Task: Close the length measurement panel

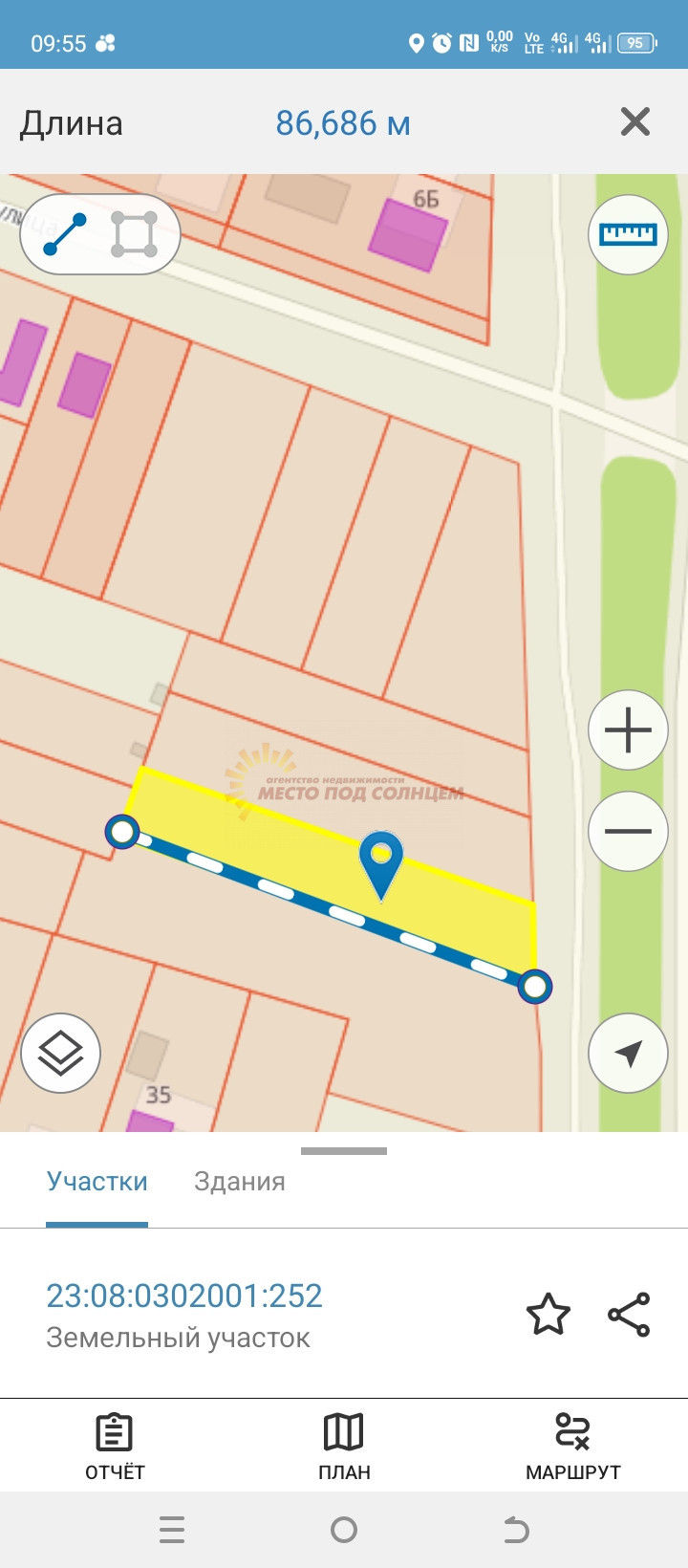Action: tap(634, 122)
